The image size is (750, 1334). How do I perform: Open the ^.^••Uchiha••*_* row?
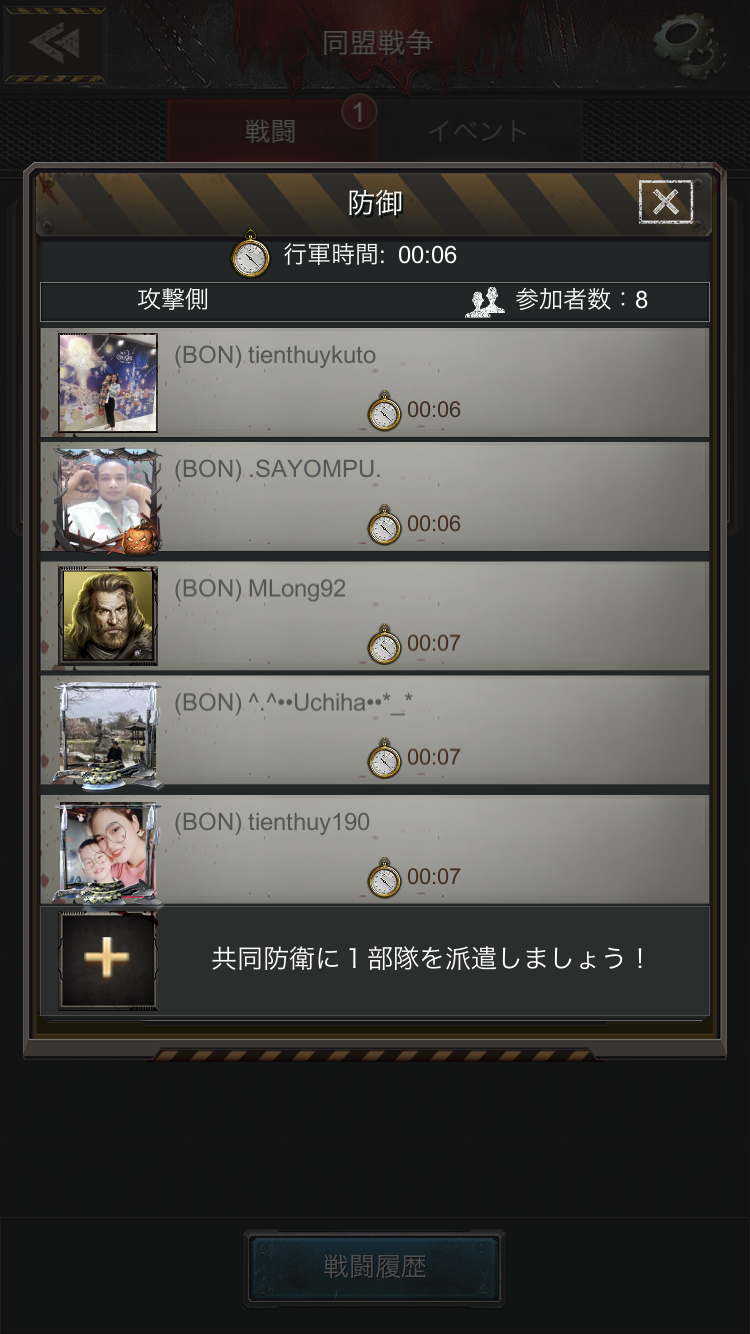click(375, 729)
